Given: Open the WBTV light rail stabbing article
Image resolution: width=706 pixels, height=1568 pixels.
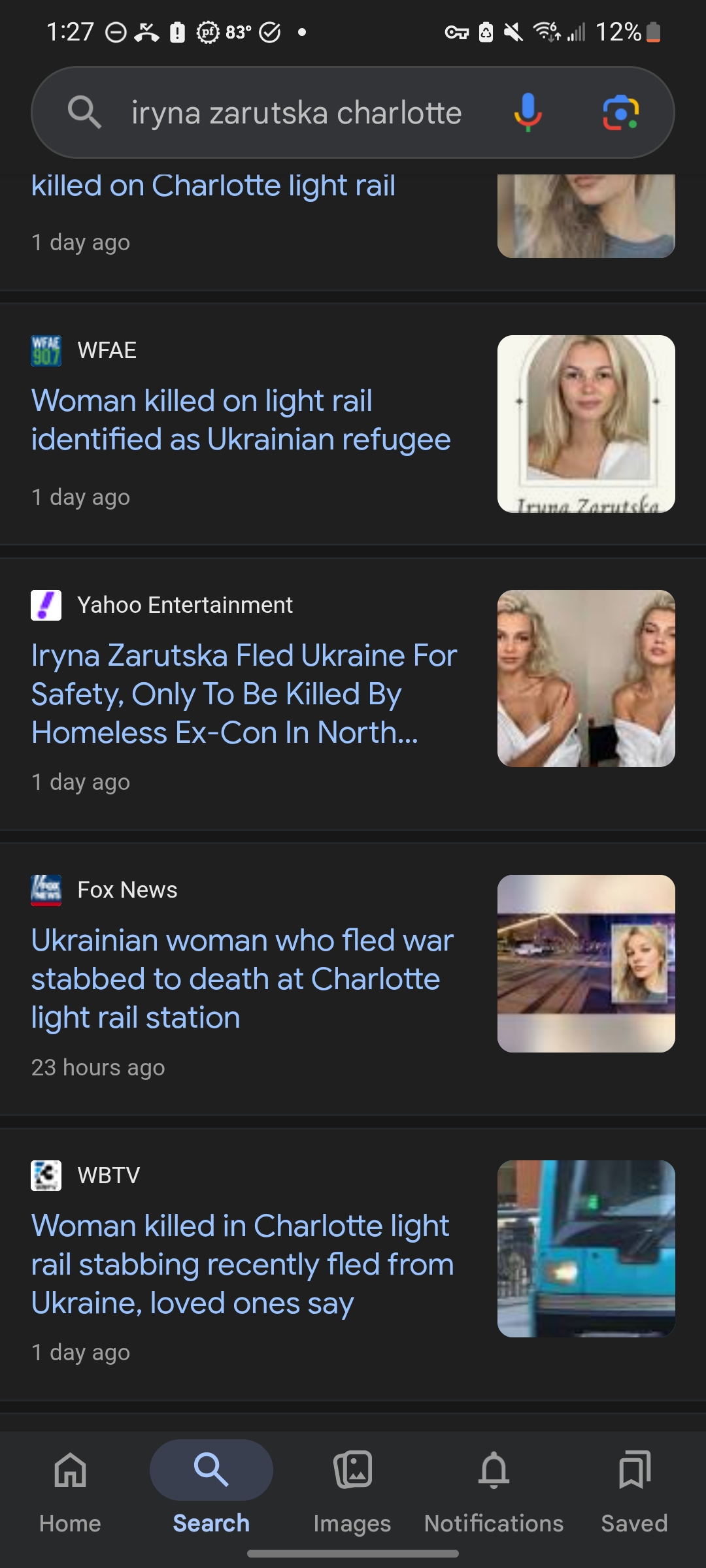Looking at the screenshot, I should [x=243, y=1264].
